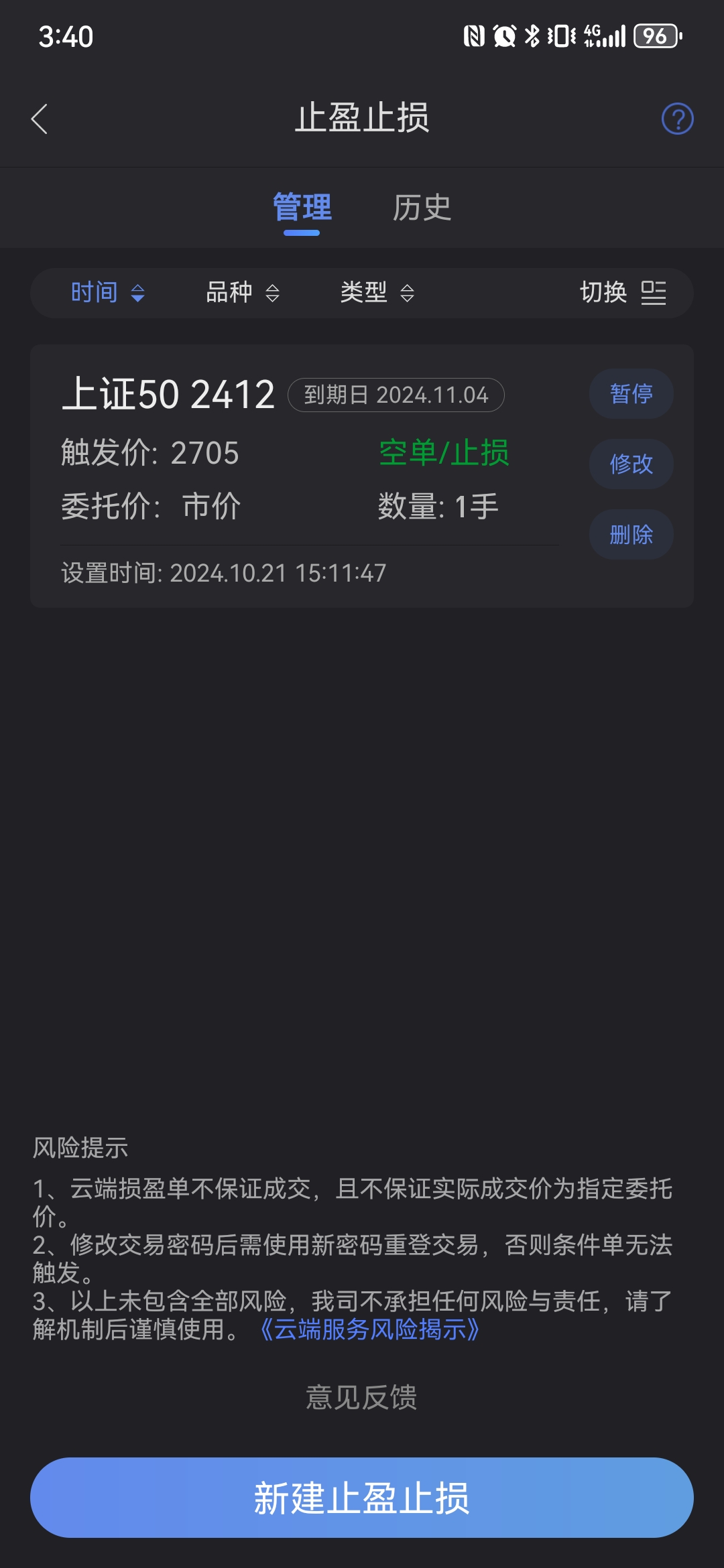The width and height of the screenshot is (724, 1568).
Task: Go back from the 止盈止损 page
Action: pyautogui.click(x=40, y=119)
